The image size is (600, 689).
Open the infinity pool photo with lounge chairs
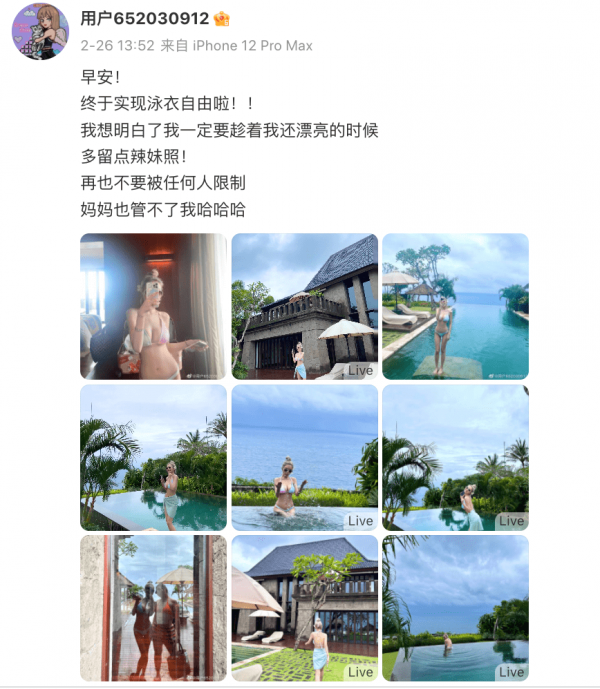(455, 306)
